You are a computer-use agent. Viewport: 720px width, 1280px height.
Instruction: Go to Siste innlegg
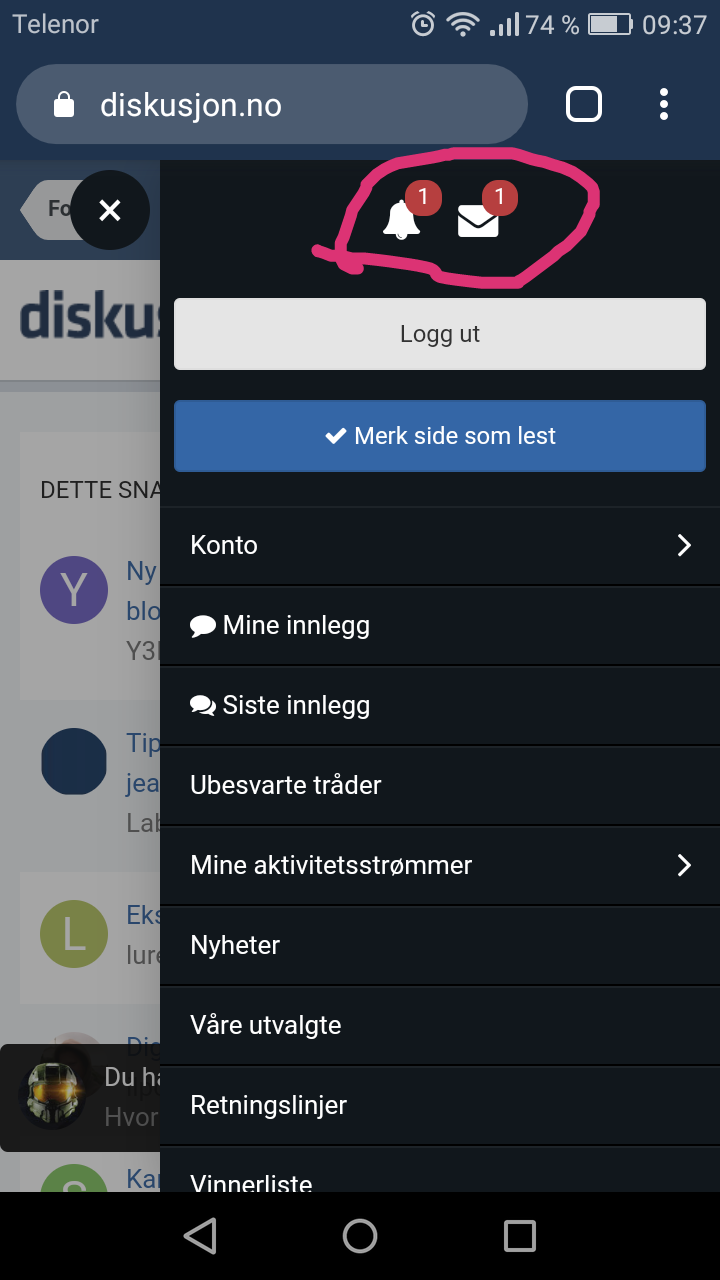click(x=440, y=705)
